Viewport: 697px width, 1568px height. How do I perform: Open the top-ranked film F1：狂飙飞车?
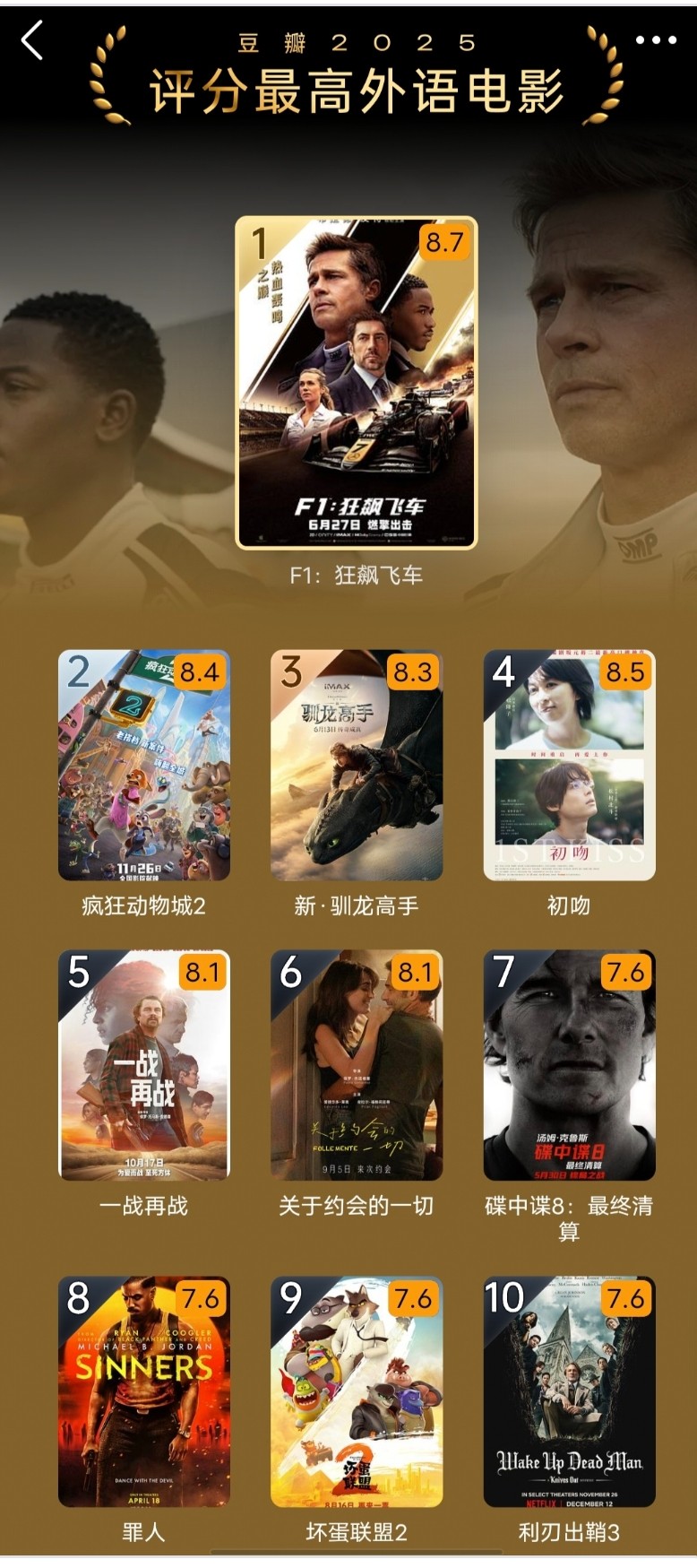coord(356,383)
